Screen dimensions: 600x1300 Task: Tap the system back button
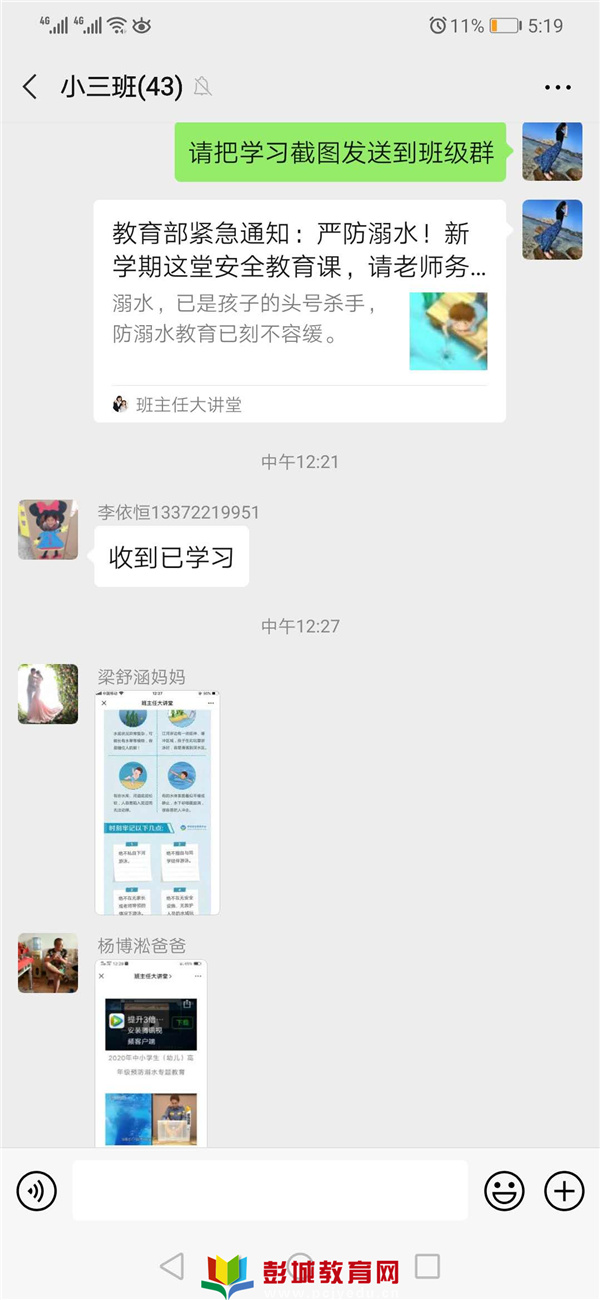(x=172, y=1267)
